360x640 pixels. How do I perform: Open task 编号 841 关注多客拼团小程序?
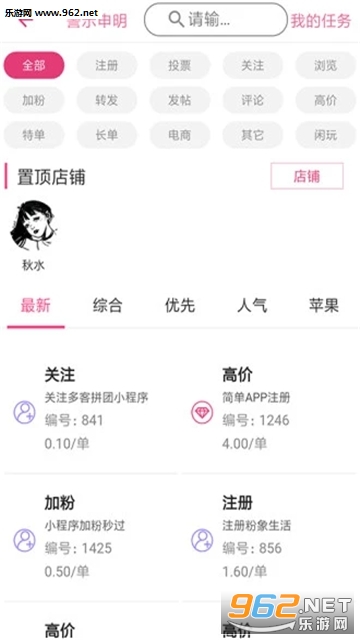[x=91, y=410]
